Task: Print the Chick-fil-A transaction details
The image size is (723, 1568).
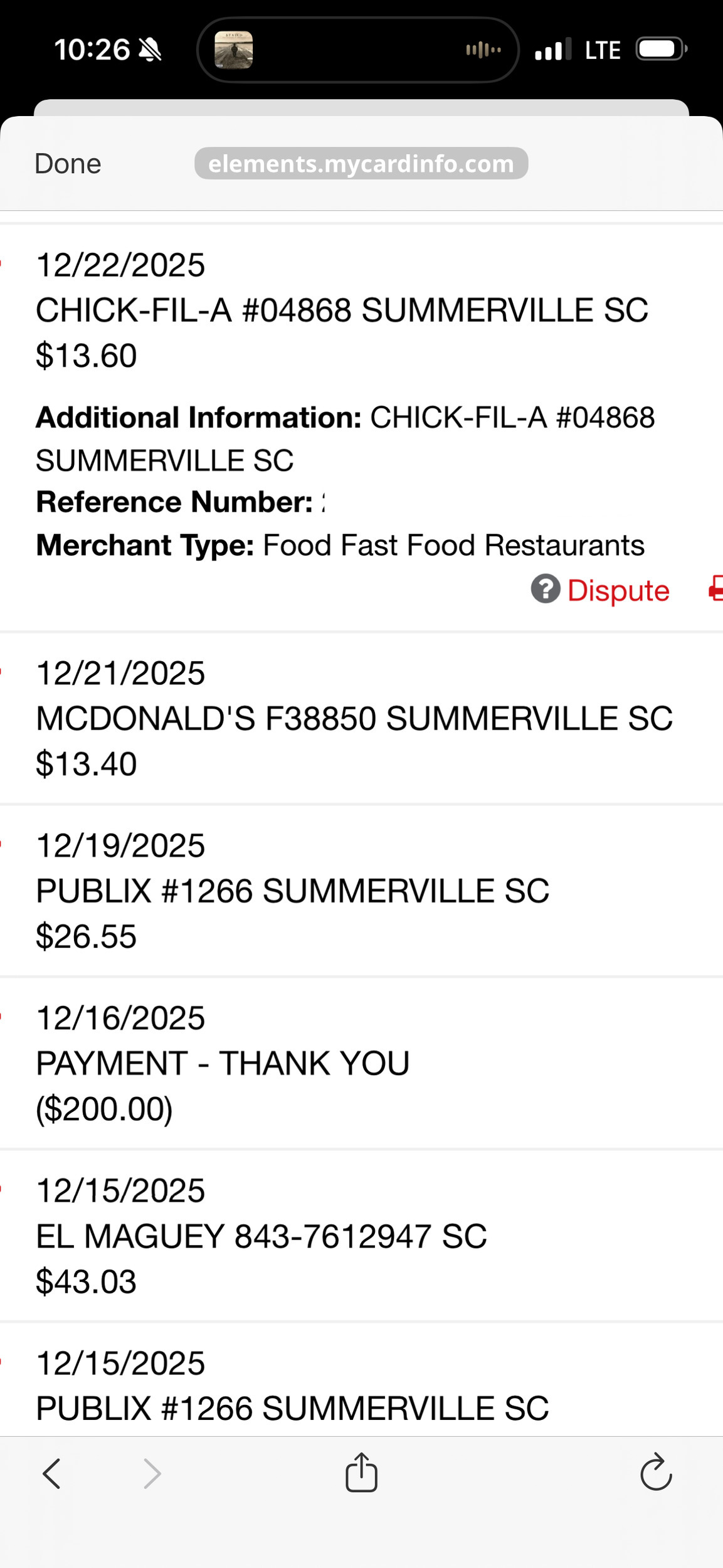Action: [715, 590]
